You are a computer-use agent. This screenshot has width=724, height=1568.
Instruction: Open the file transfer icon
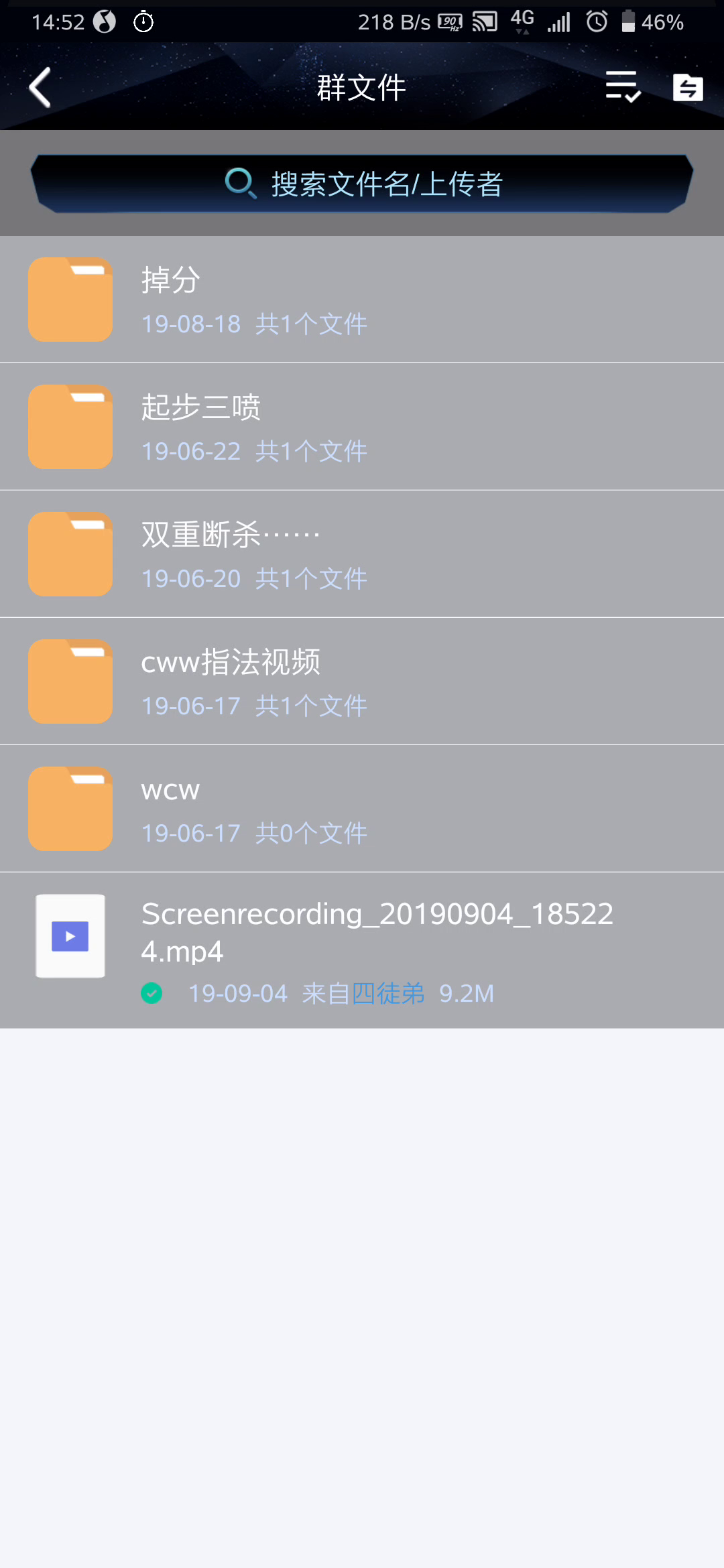tap(688, 88)
